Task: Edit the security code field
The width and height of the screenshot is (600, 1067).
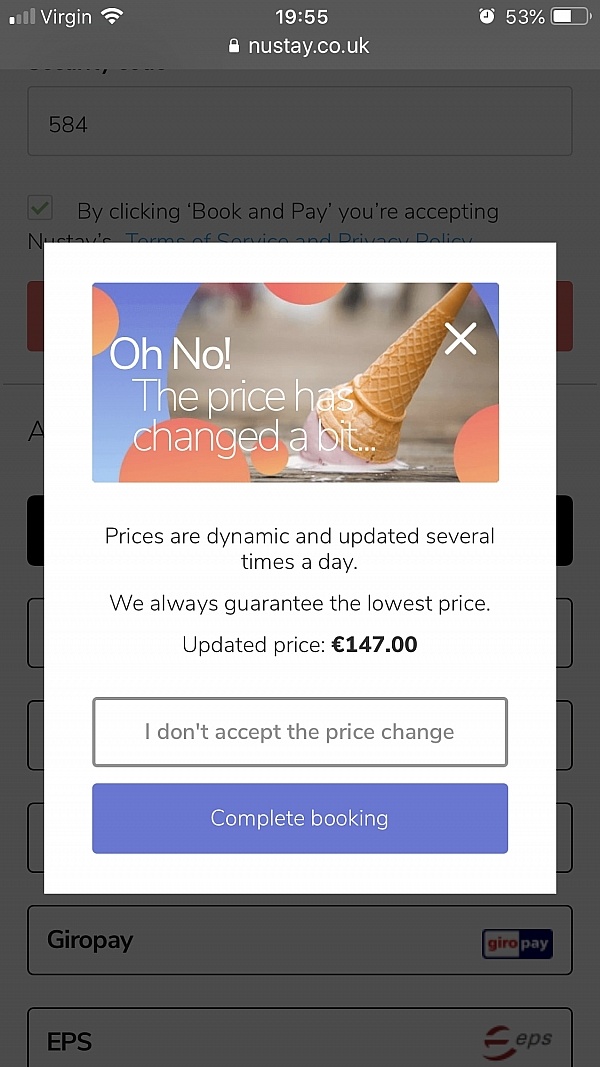Action: [x=299, y=124]
